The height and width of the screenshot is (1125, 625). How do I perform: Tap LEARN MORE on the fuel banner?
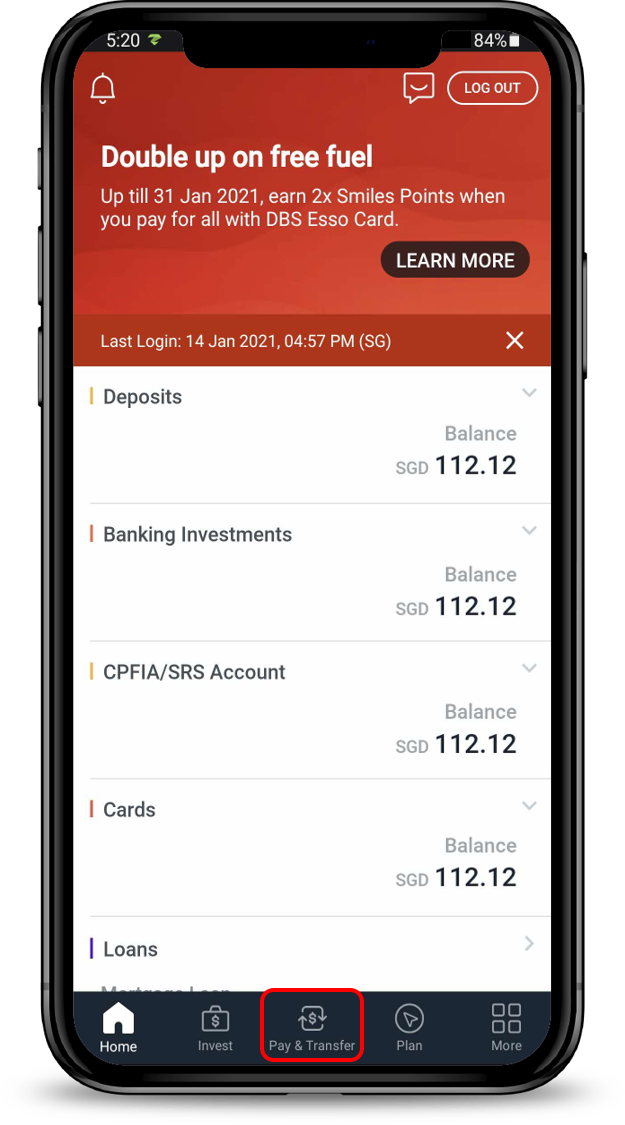tap(455, 260)
